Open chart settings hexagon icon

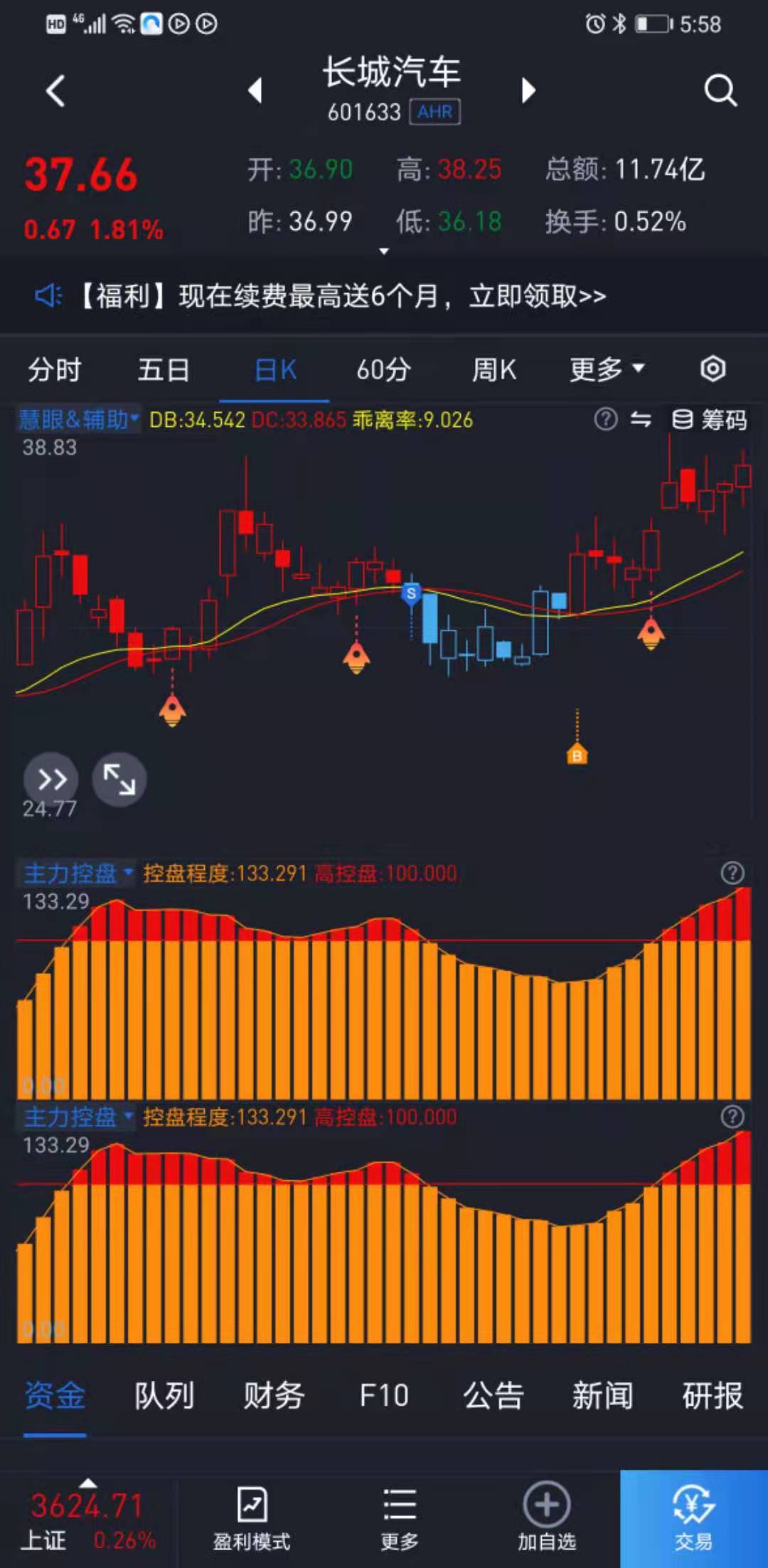[713, 369]
